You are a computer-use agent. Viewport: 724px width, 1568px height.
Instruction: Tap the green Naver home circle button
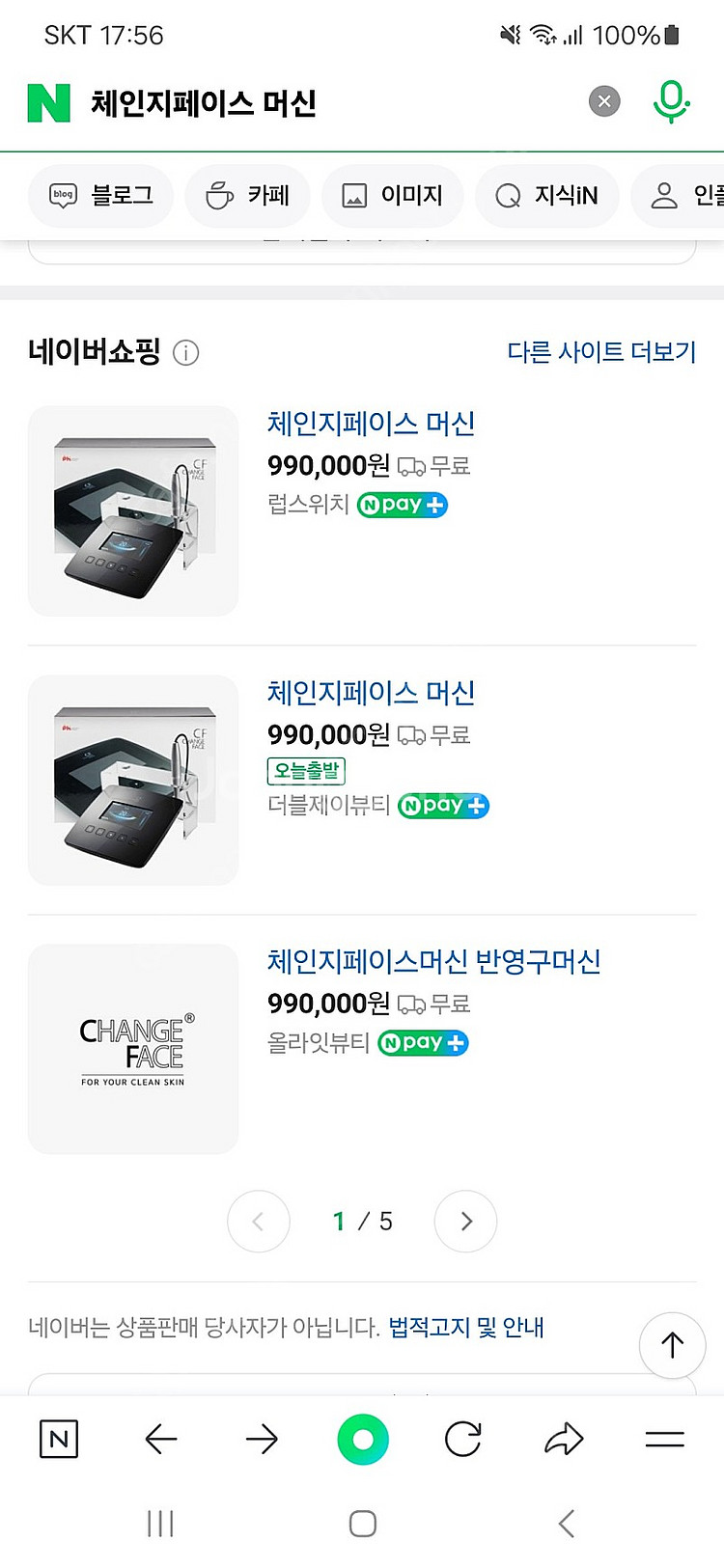tap(362, 1440)
